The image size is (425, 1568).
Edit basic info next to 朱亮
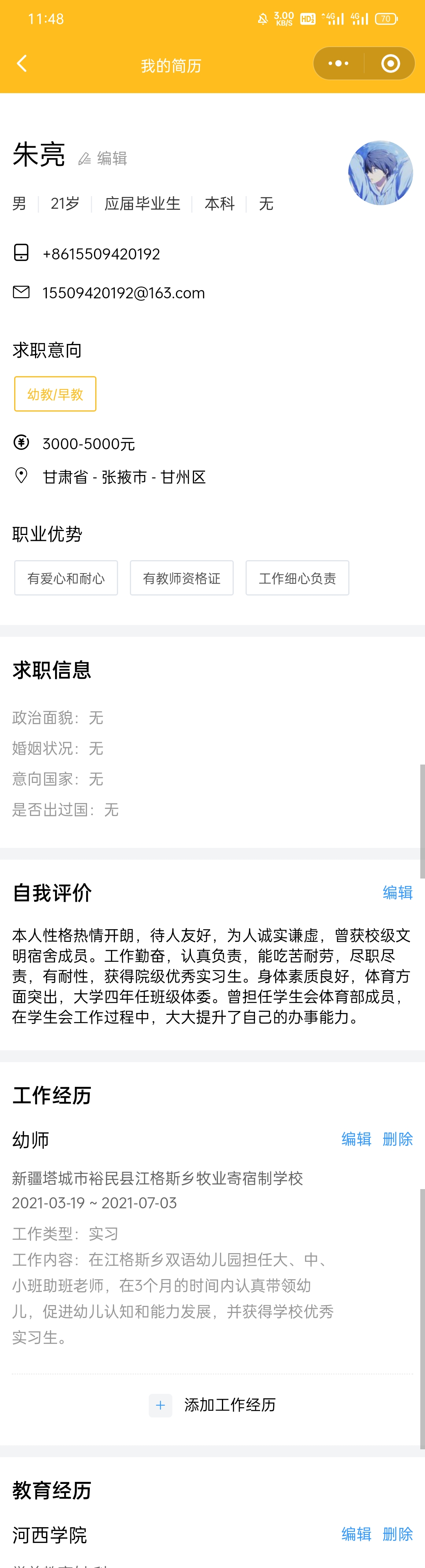click(x=103, y=158)
